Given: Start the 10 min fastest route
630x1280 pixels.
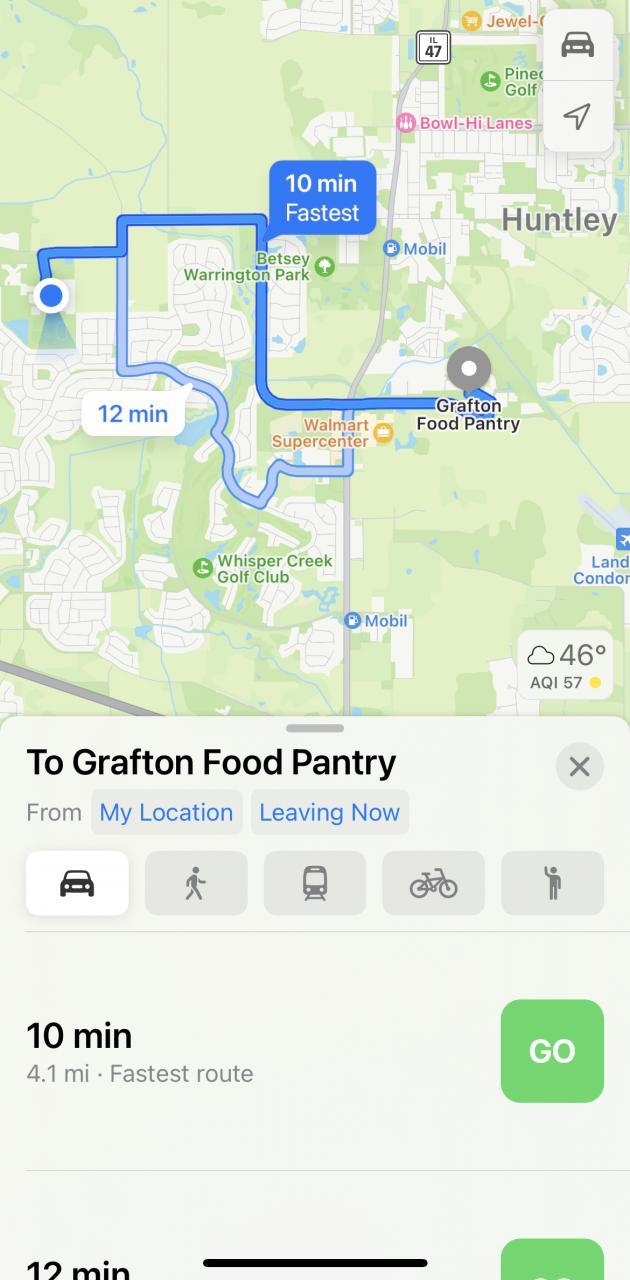Looking at the screenshot, I should [552, 1051].
